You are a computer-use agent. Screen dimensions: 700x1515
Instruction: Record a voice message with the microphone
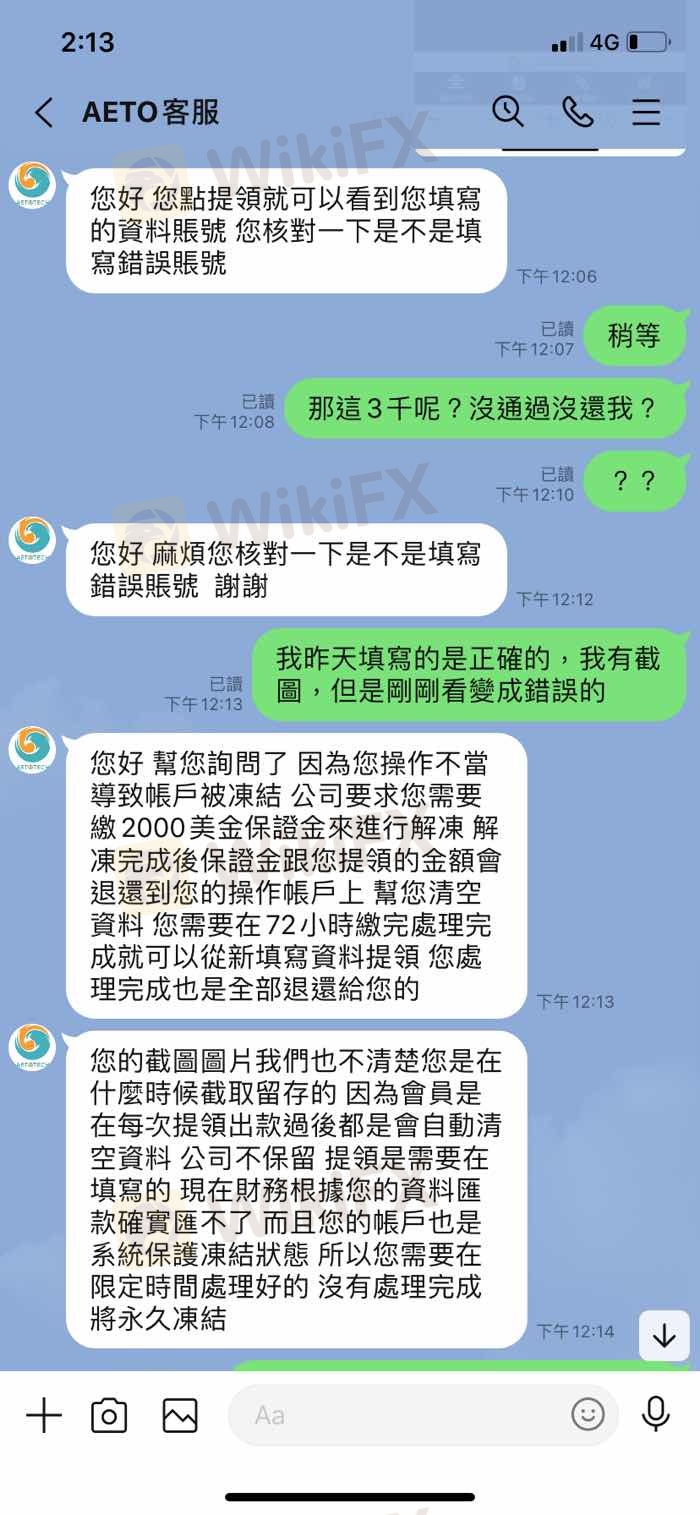[656, 1414]
